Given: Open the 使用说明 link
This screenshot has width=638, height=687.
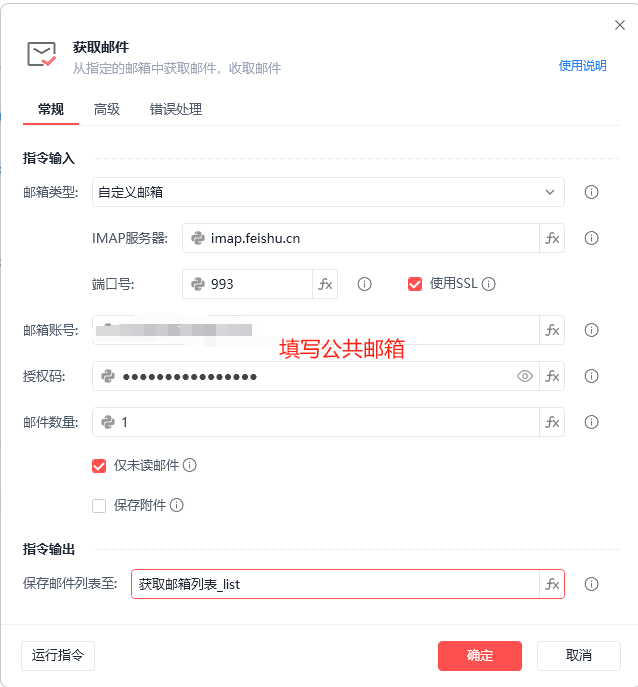Looking at the screenshot, I should pos(582,66).
